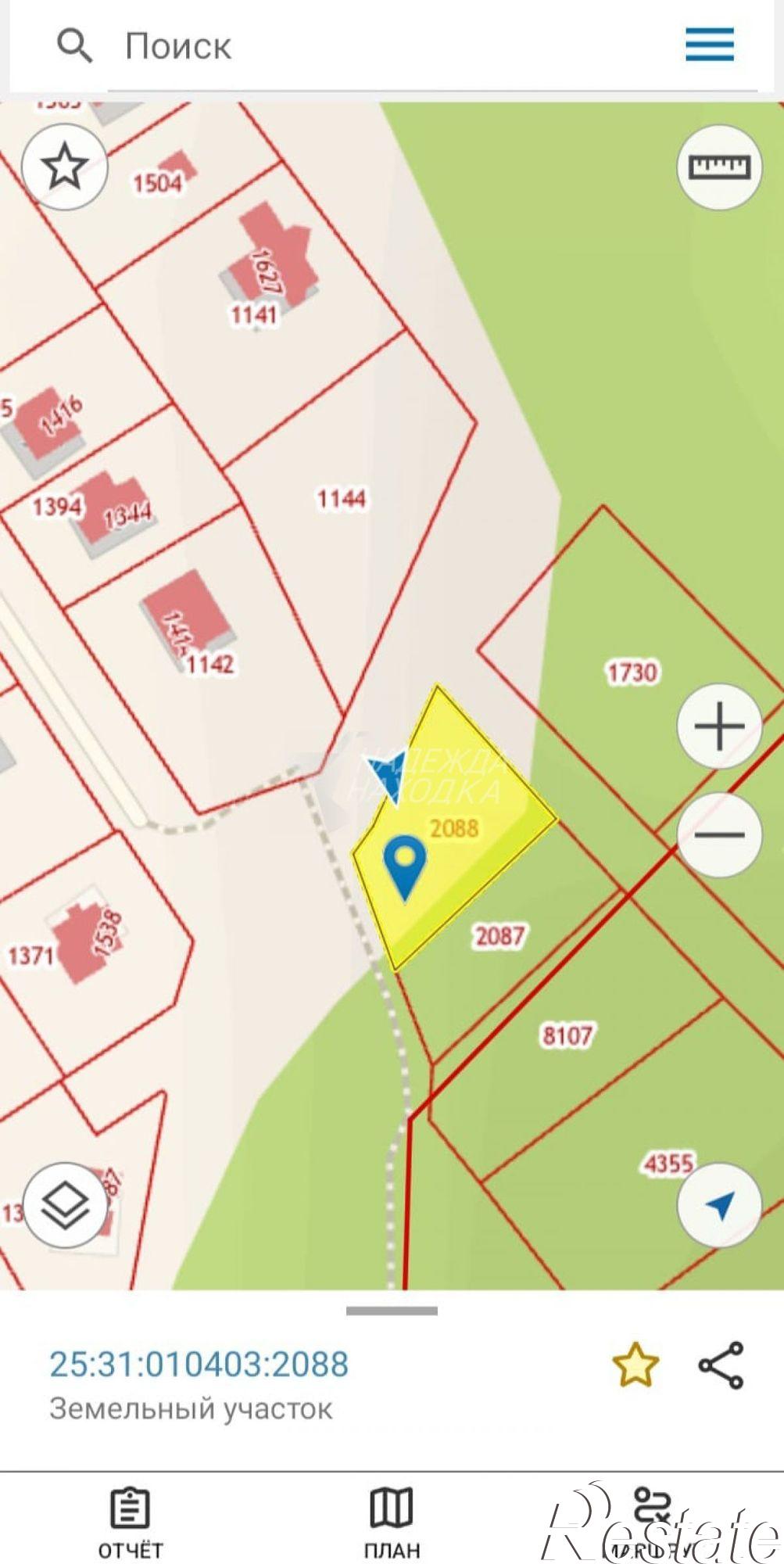Select parcel 1144 on the map

click(x=341, y=547)
